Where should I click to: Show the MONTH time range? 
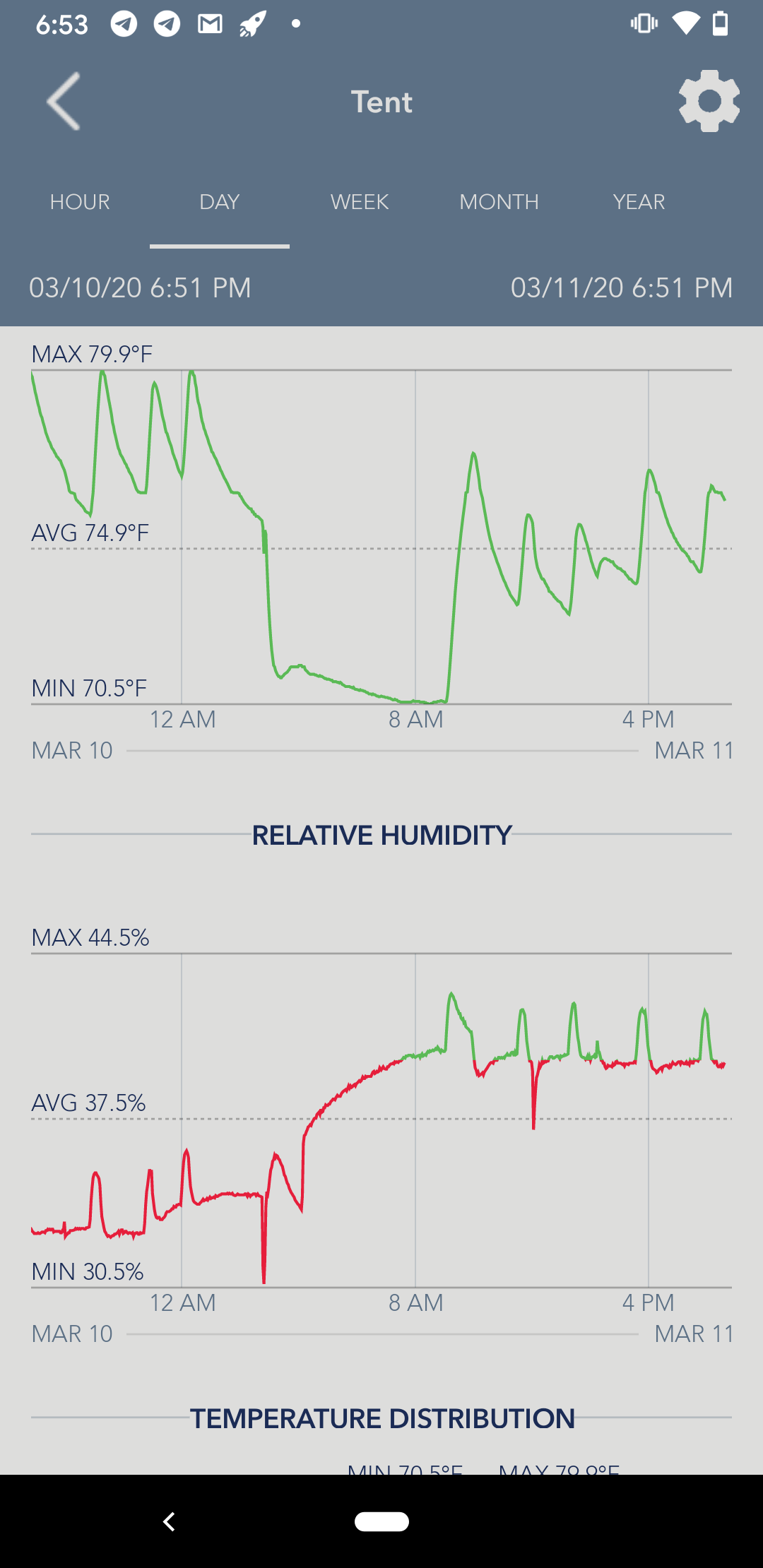click(499, 202)
